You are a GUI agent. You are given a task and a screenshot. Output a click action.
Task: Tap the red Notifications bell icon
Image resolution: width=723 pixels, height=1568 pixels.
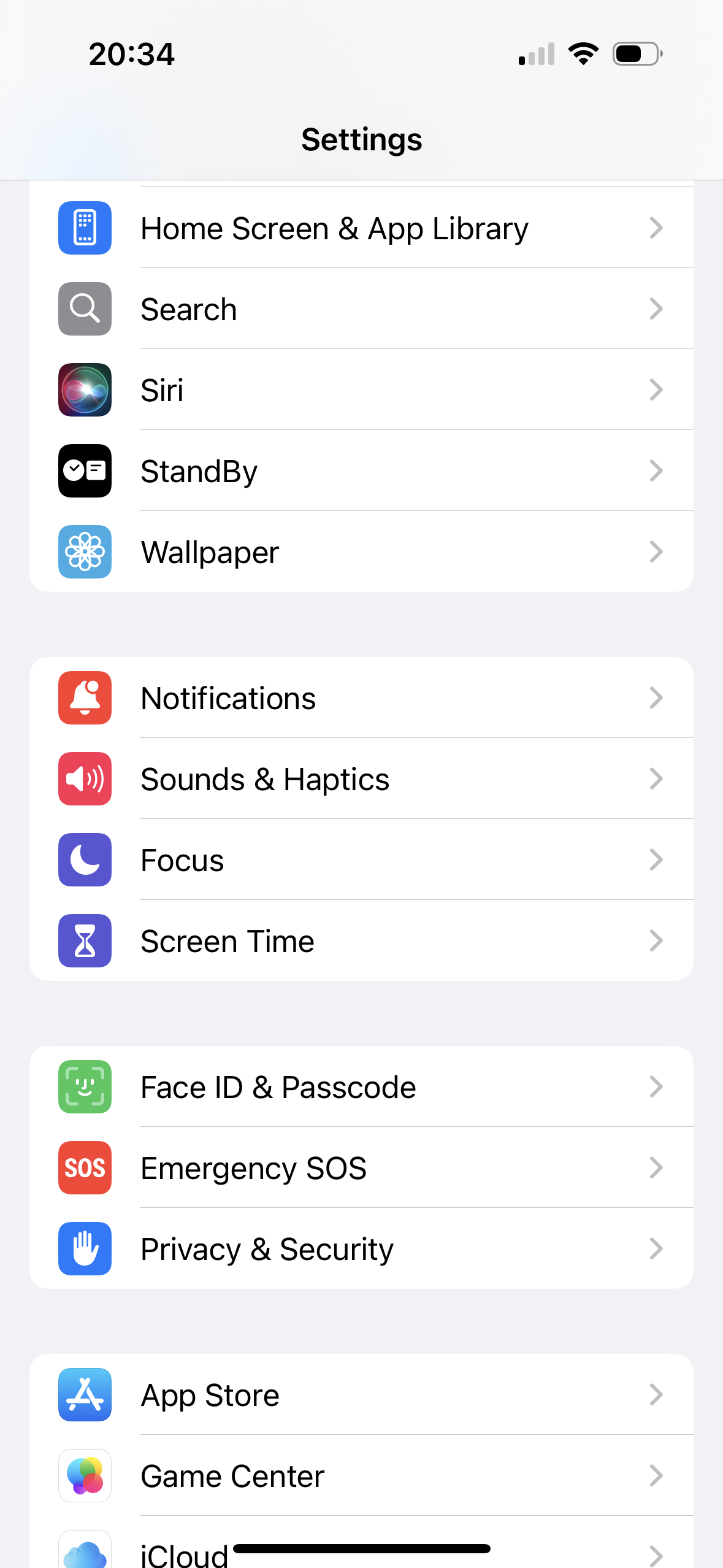point(84,698)
